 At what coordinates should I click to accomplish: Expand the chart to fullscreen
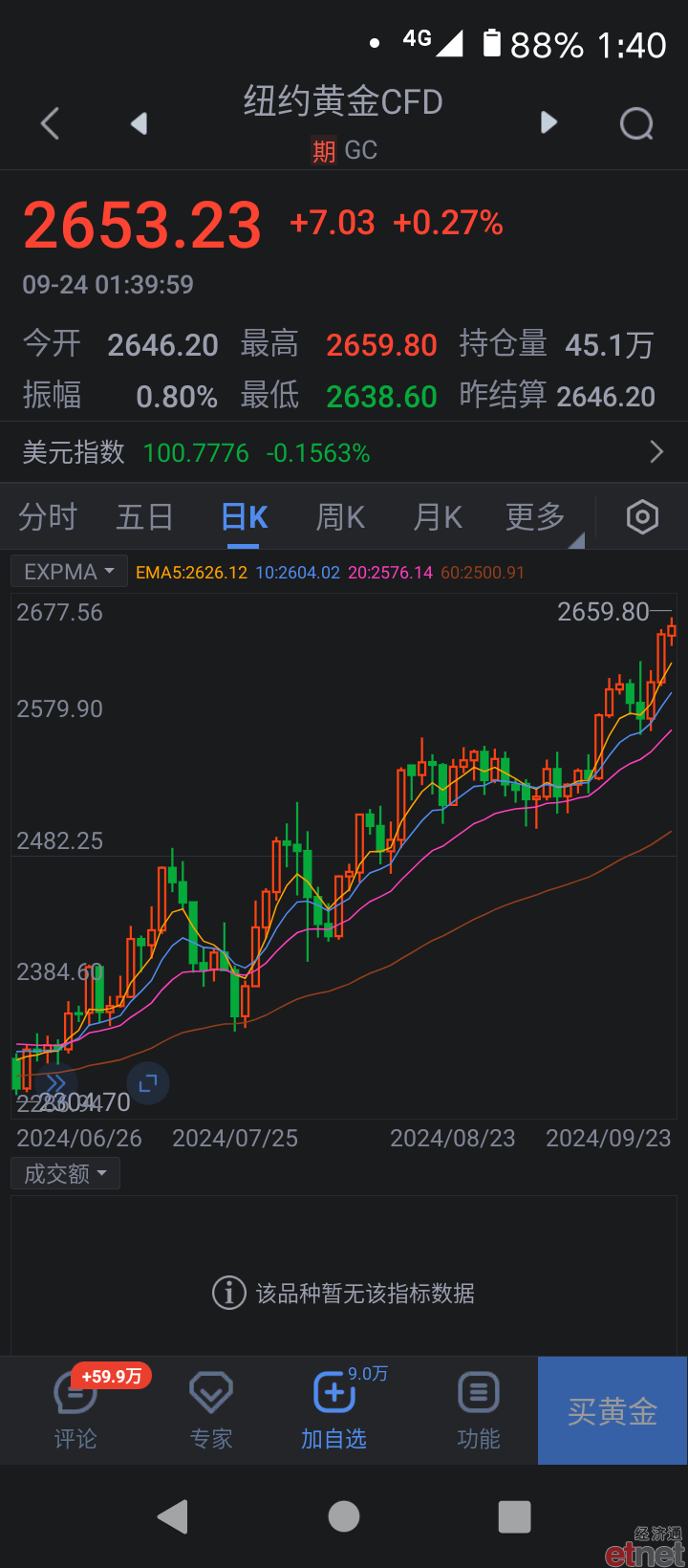[x=148, y=1083]
